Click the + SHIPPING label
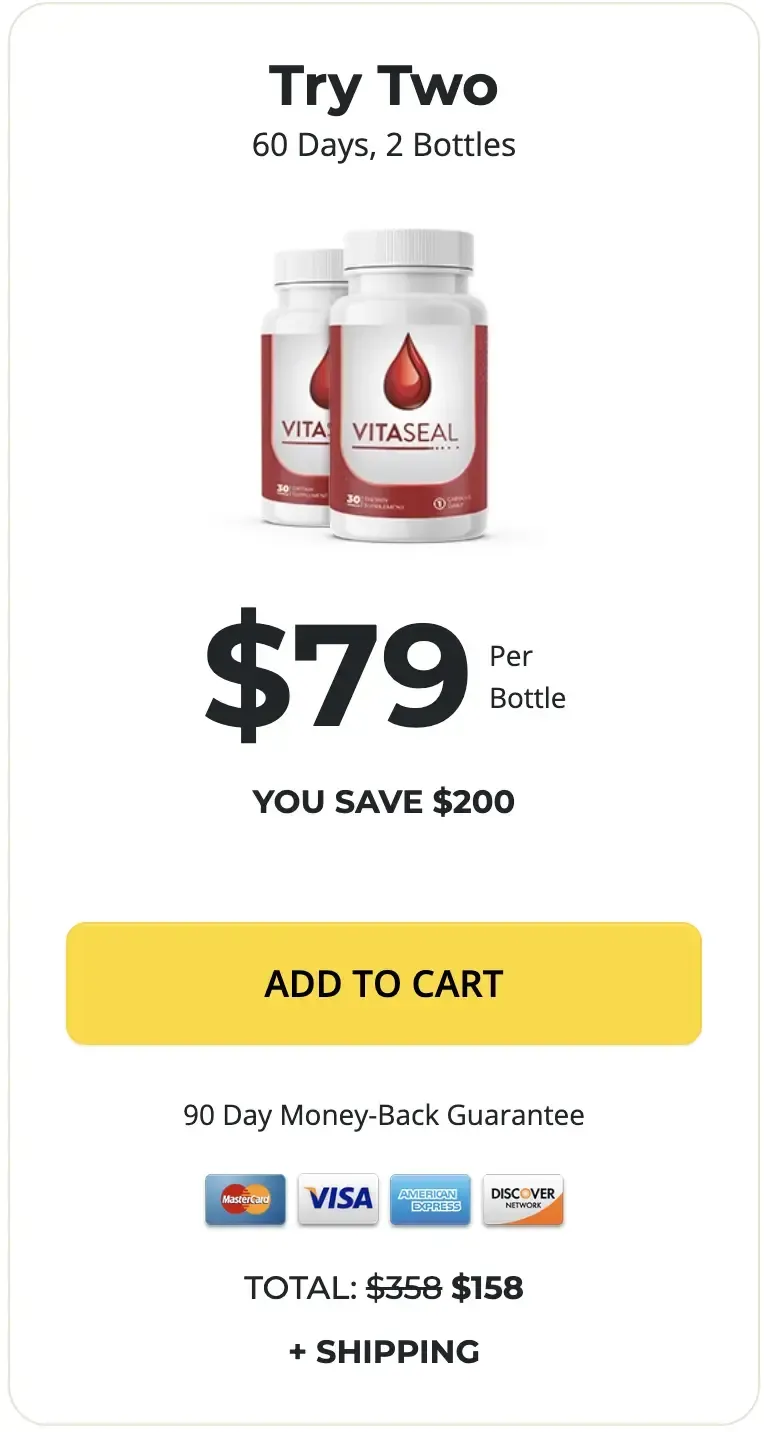 tap(382, 1352)
